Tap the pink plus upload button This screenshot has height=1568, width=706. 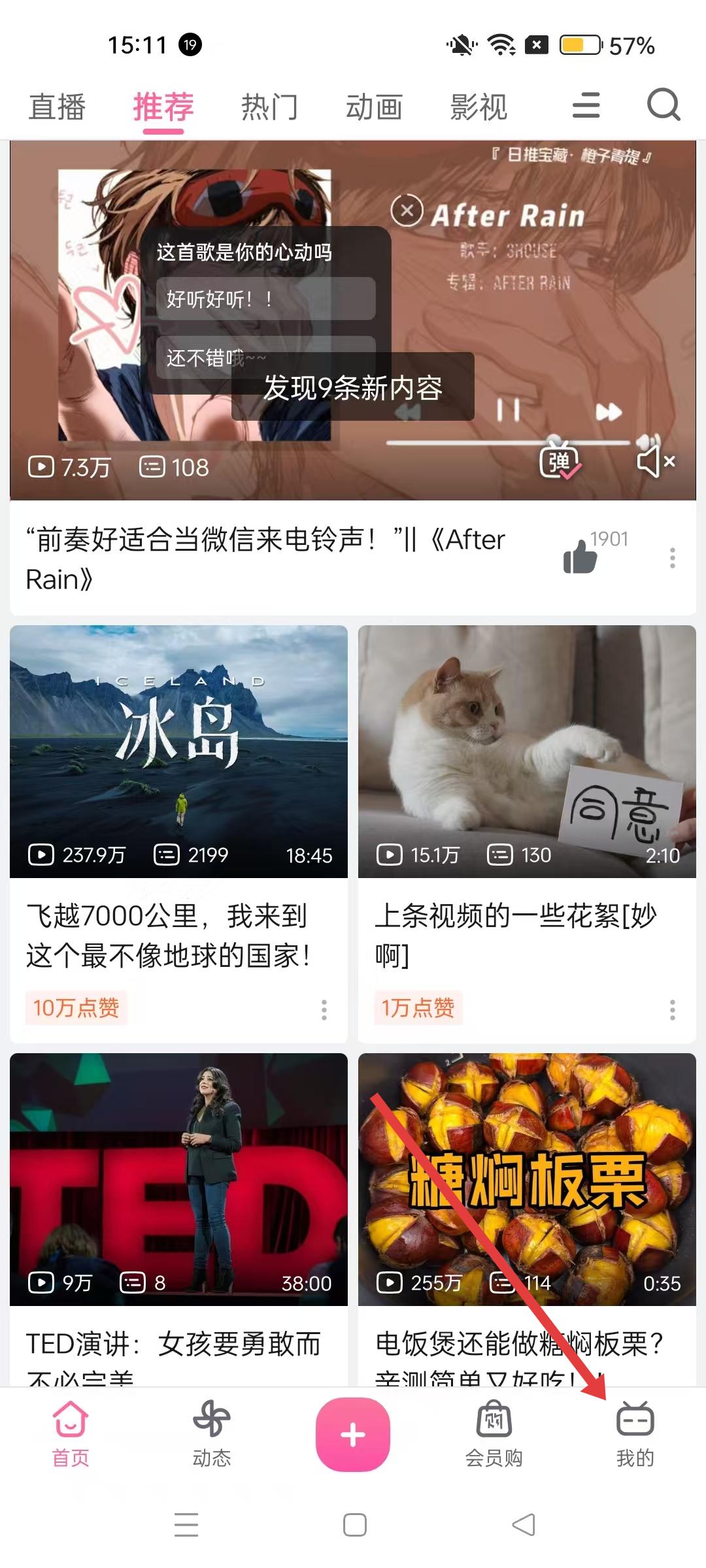point(353,1435)
